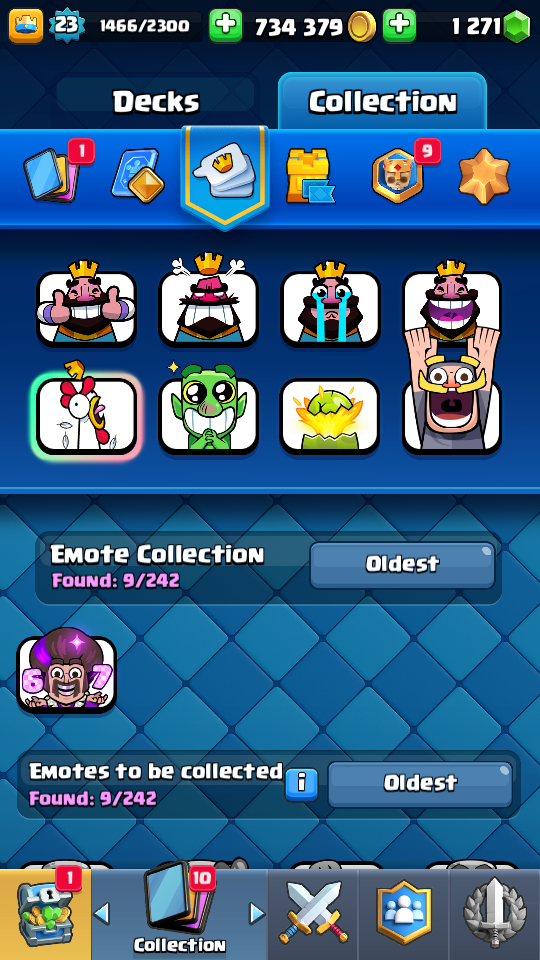This screenshot has width=540, height=960.
Task: Add more gold with the plus button
Action: 226,26
